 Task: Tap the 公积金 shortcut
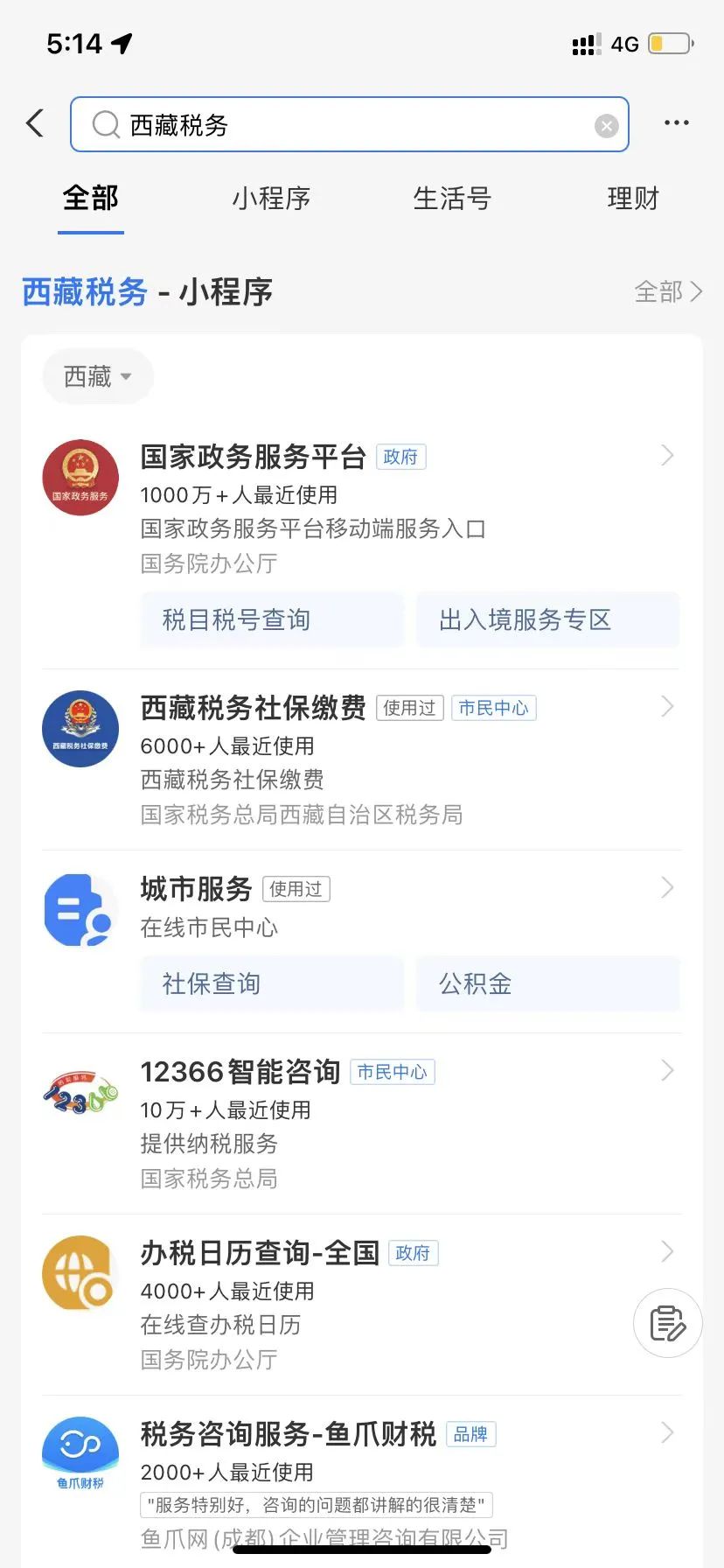pos(548,983)
